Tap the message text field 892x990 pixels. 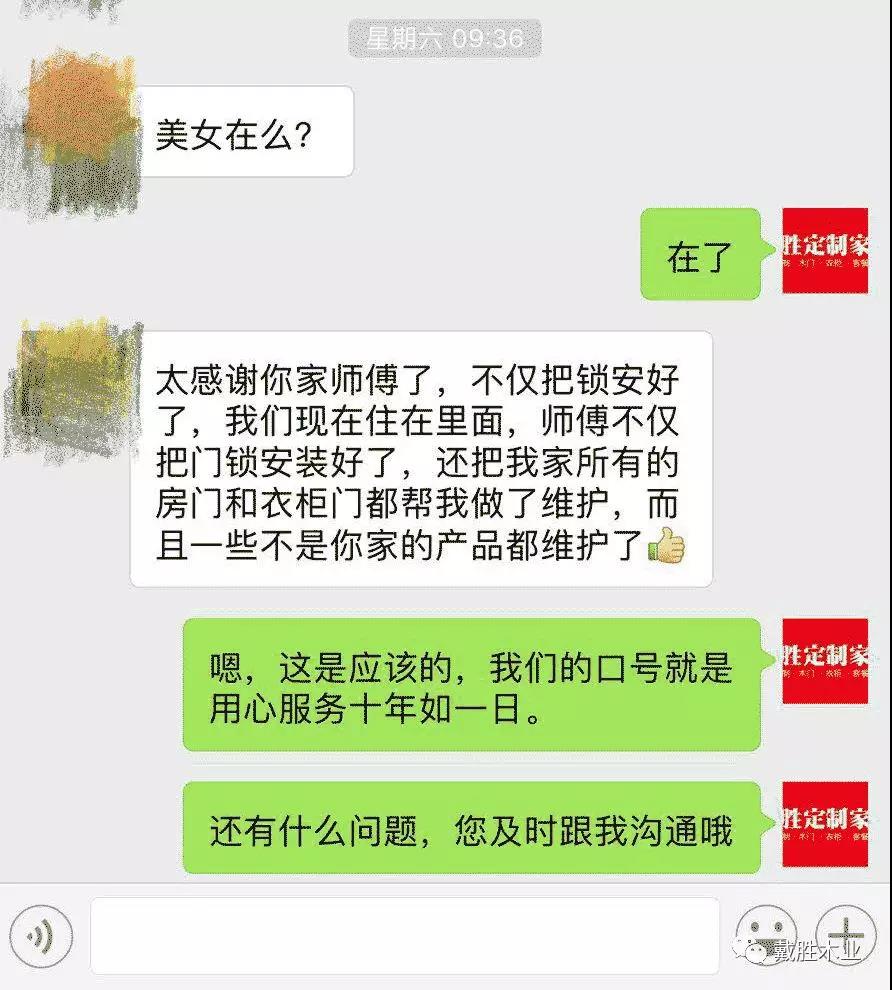(405, 936)
